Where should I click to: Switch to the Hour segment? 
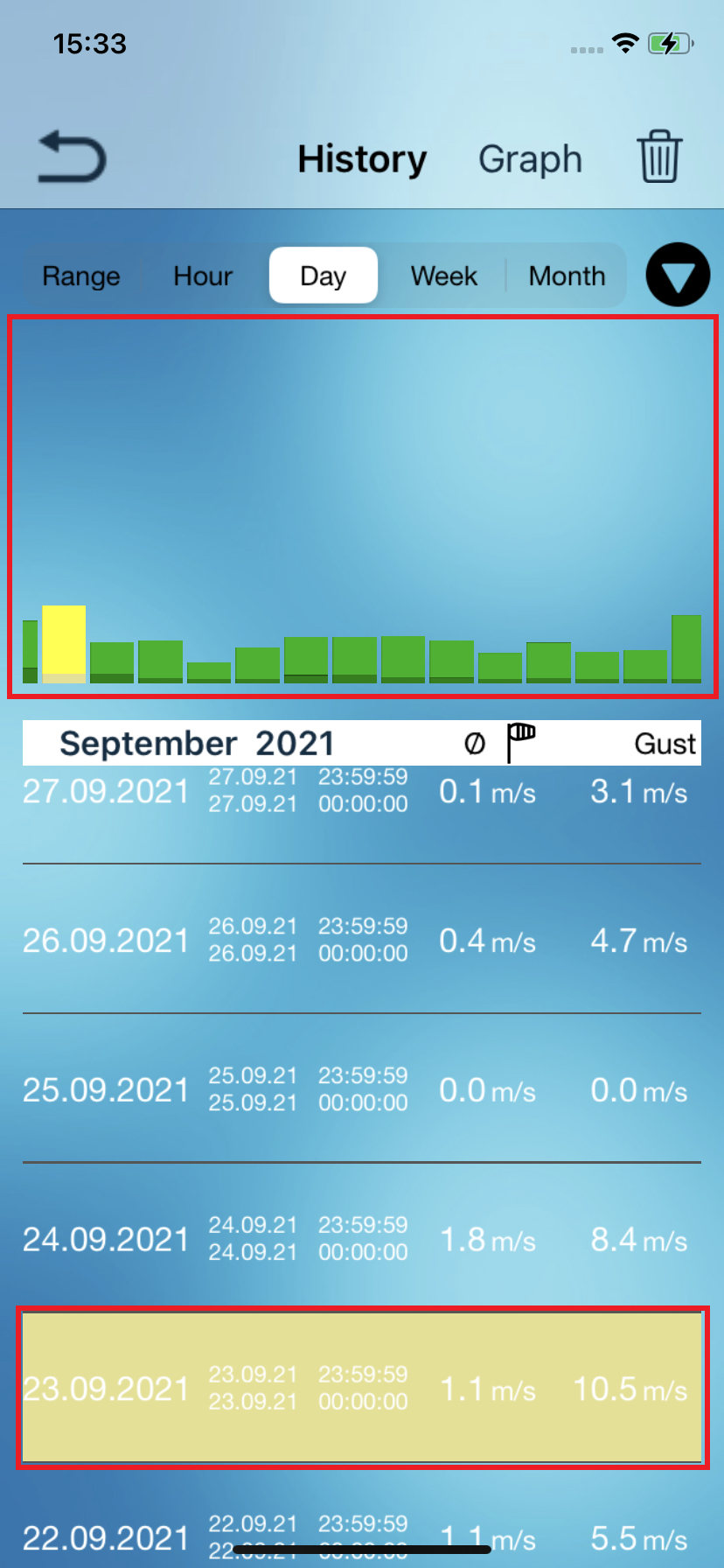[203, 276]
